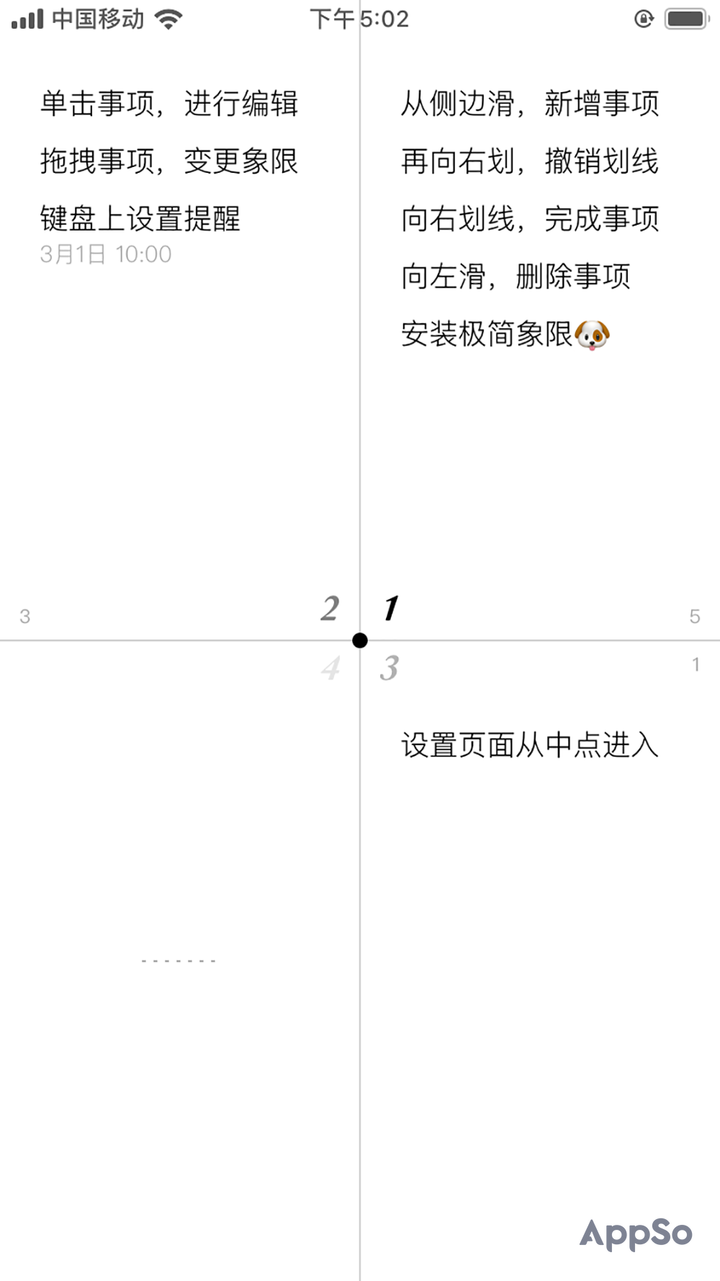Edit the item 向左滑，删除事项
Viewport: 720px width, 1281px height.
pos(515,277)
